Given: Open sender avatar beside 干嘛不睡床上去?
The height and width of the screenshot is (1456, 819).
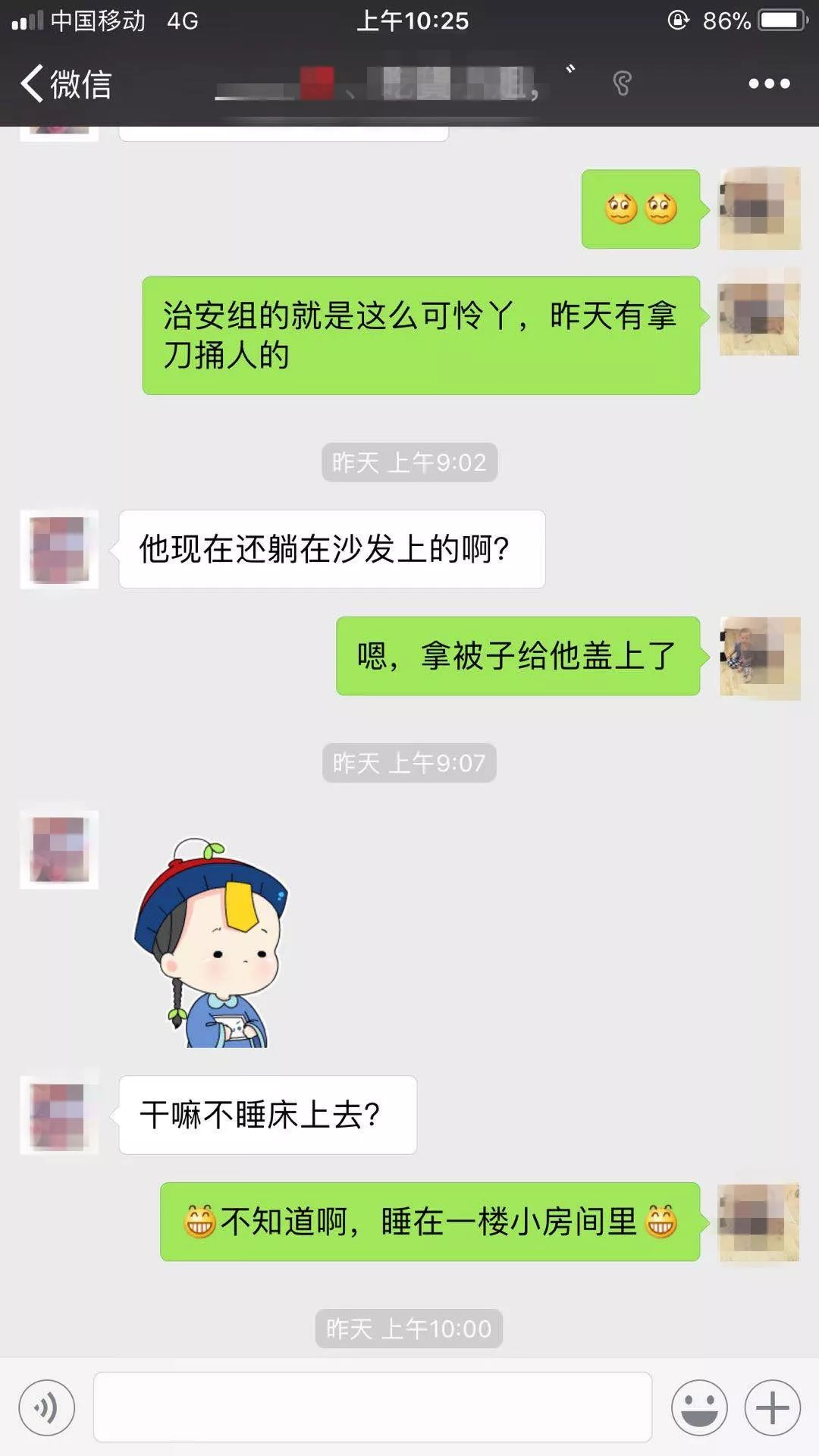Looking at the screenshot, I should (59, 1115).
